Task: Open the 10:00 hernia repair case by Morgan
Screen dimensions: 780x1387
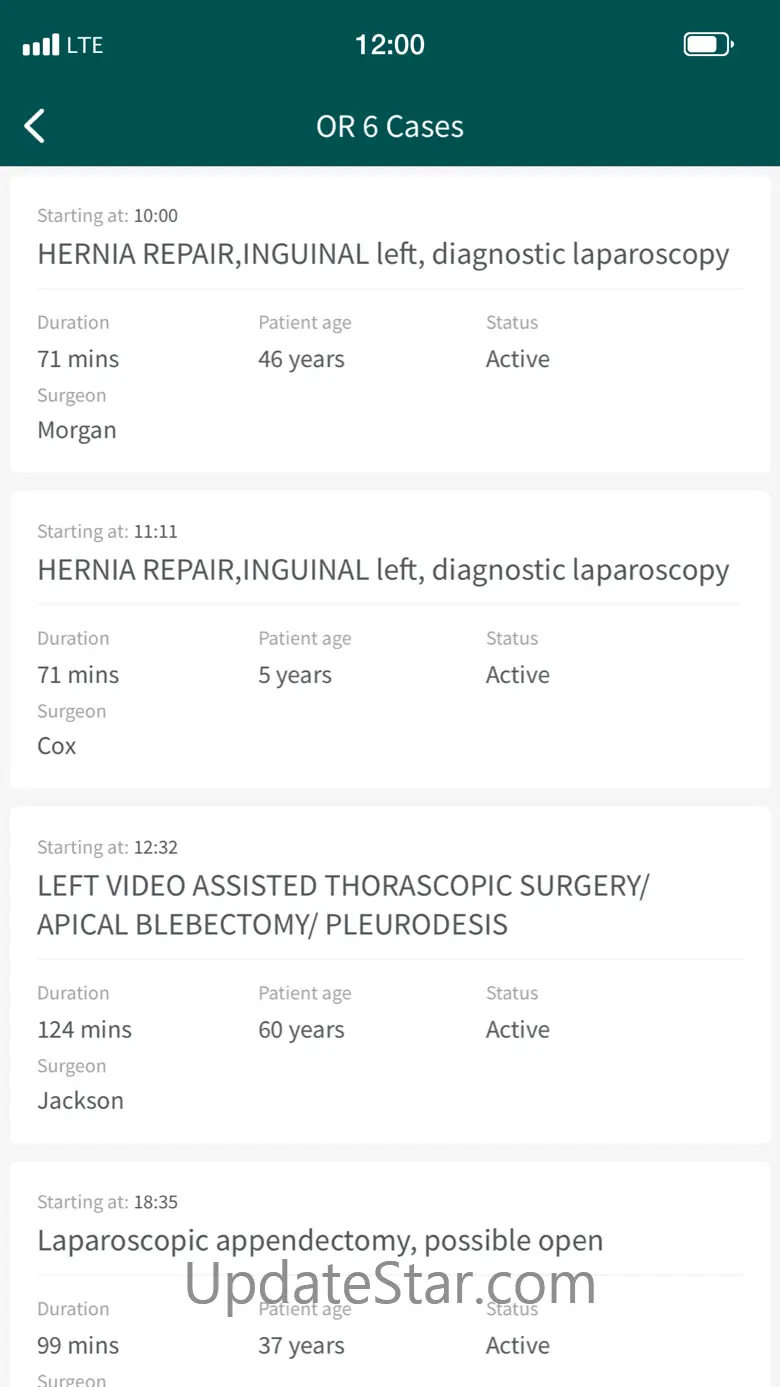Action: 389,324
